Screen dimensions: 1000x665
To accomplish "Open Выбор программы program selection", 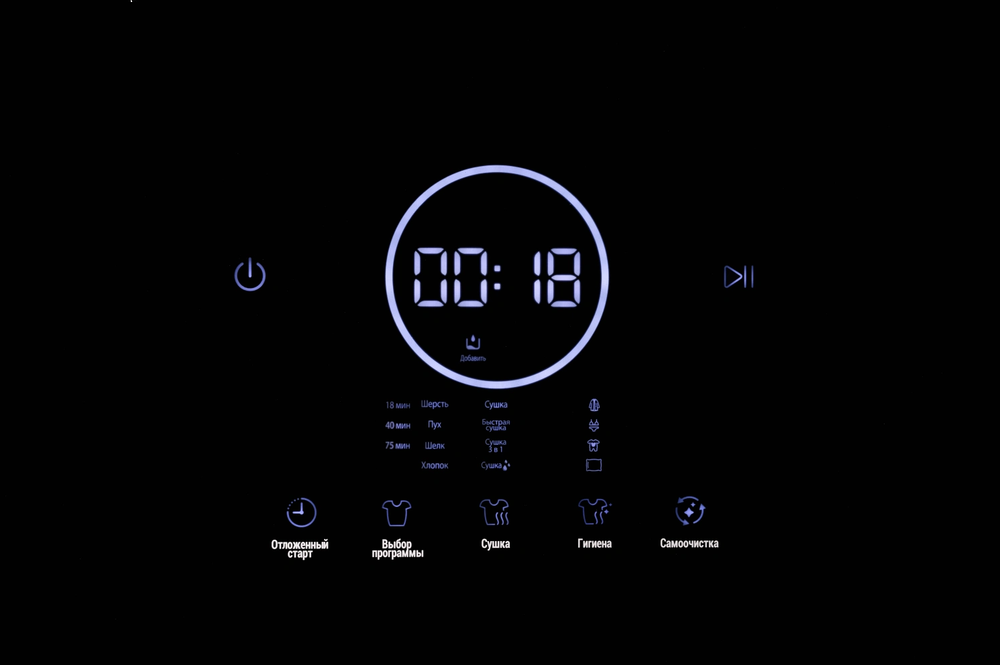I will pyautogui.click(x=397, y=513).
